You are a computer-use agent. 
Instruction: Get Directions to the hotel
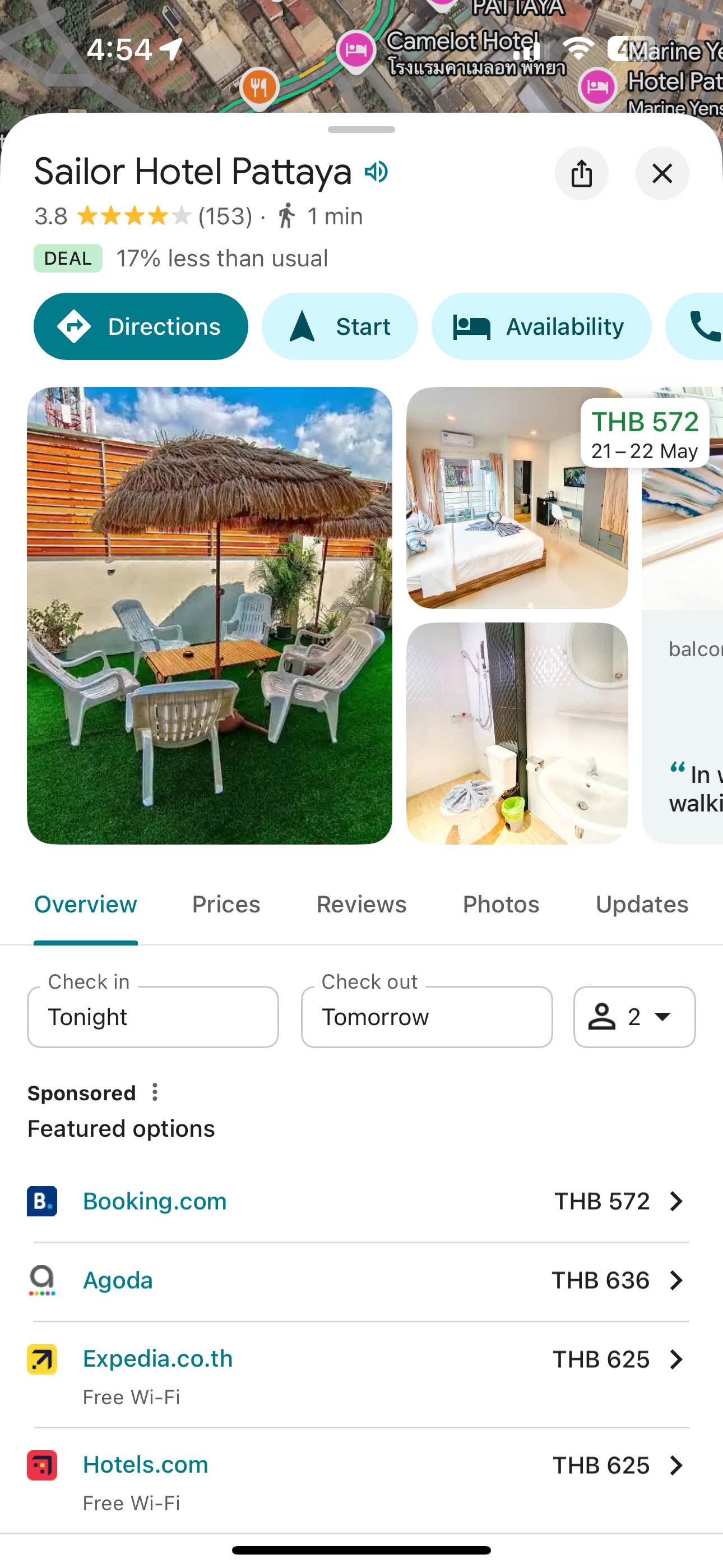coord(141,326)
